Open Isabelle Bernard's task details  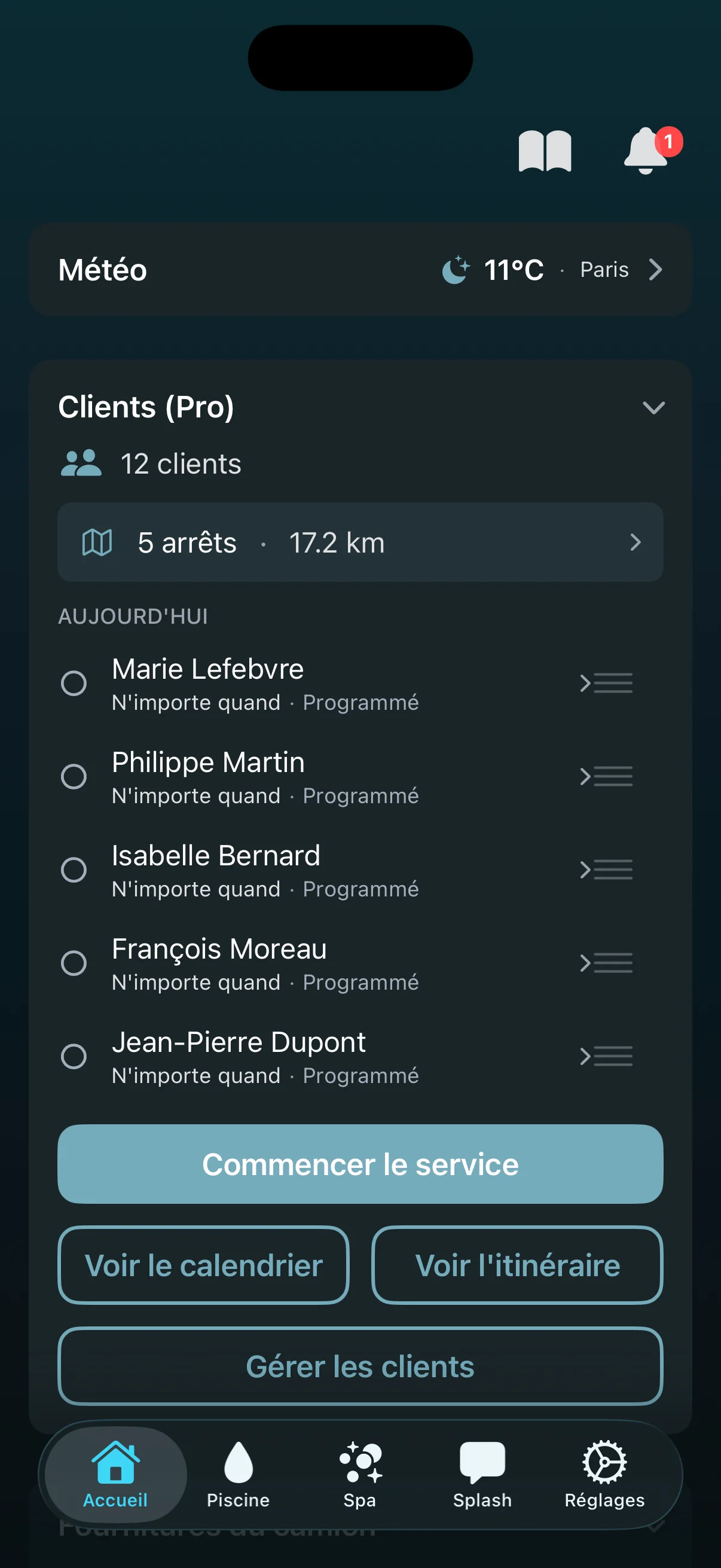coord(606,870)
